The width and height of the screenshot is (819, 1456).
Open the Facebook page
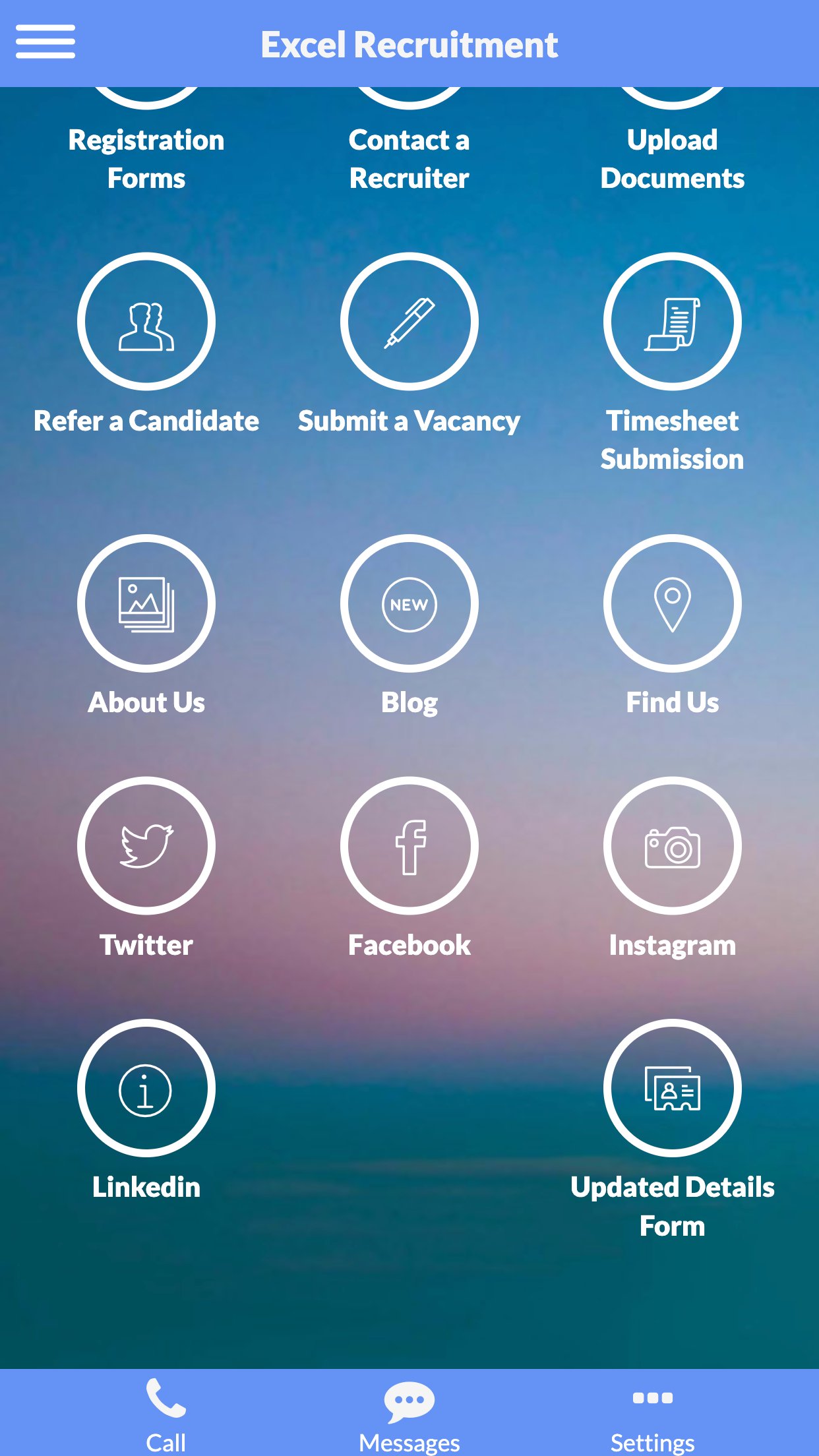[x=409, y=845]
